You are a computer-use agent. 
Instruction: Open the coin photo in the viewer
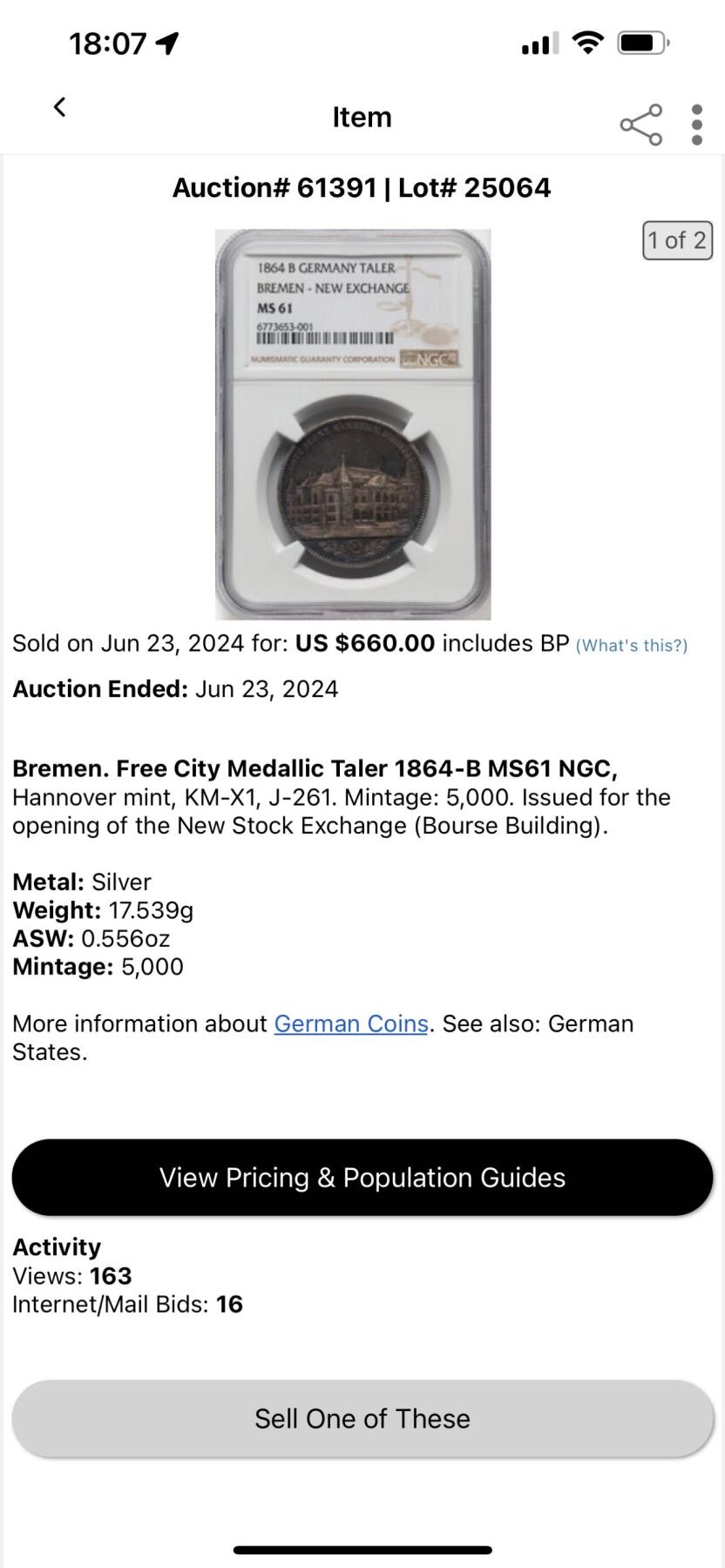[x=353, y=424]
